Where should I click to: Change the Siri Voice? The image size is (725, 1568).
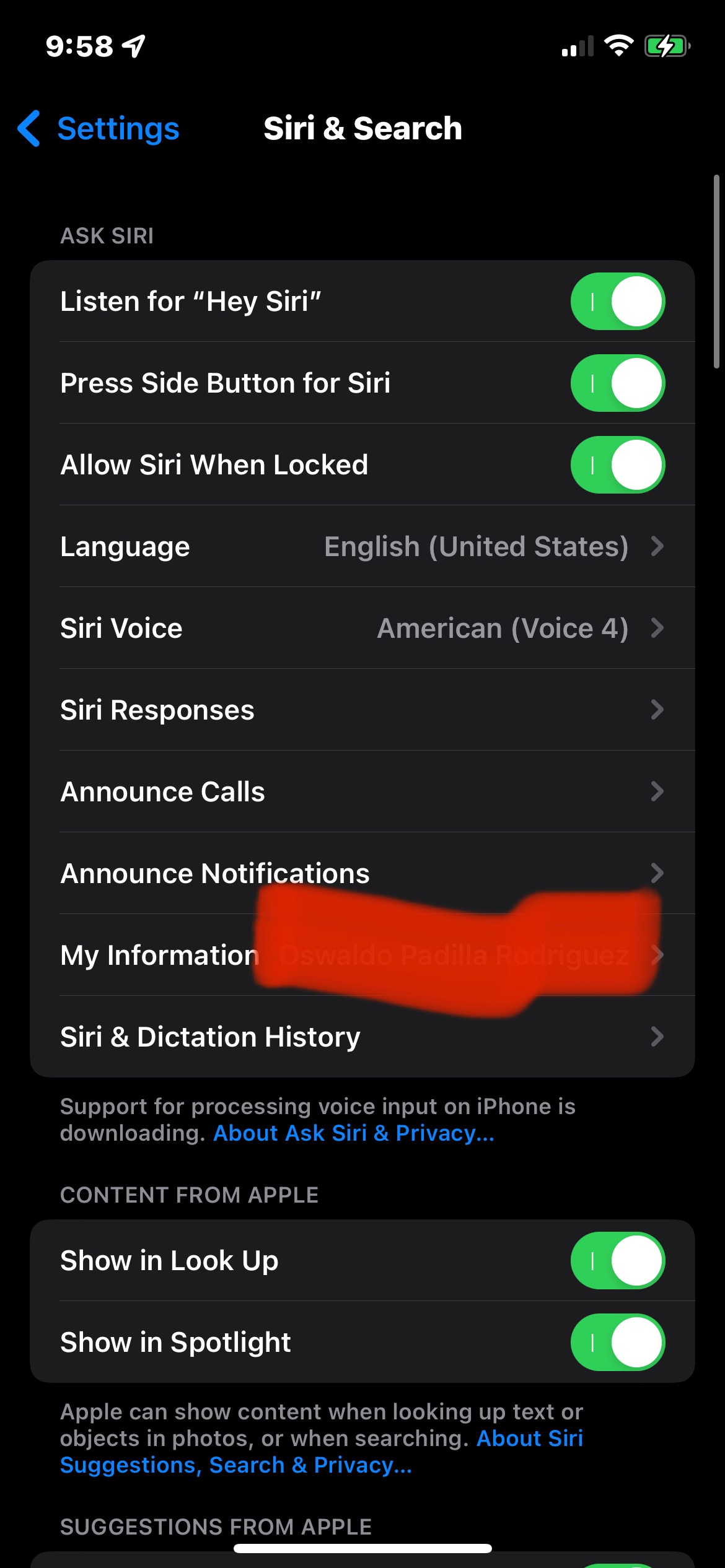coord(362,629)
